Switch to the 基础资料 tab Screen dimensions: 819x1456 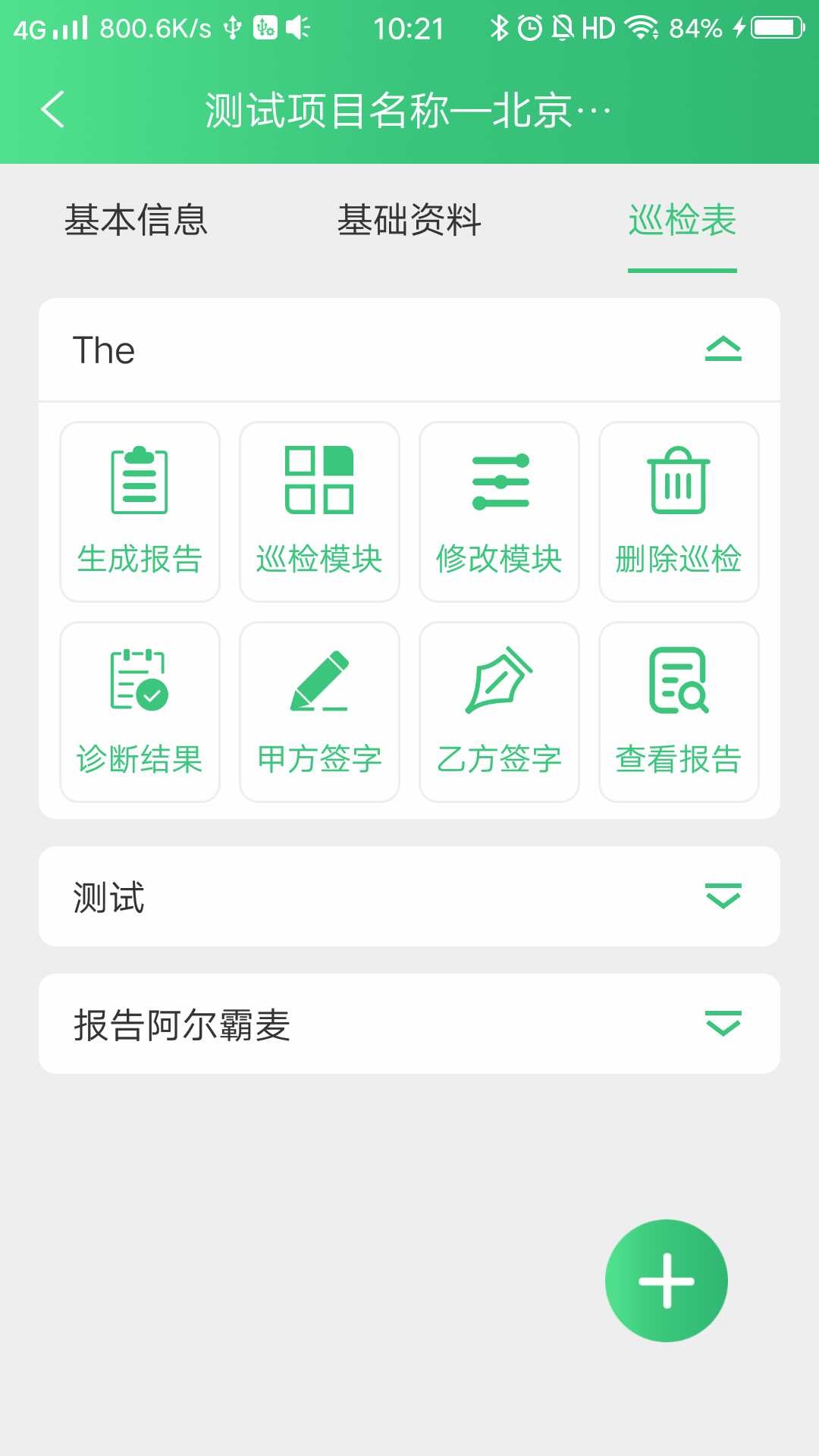(x=409, y=221)
